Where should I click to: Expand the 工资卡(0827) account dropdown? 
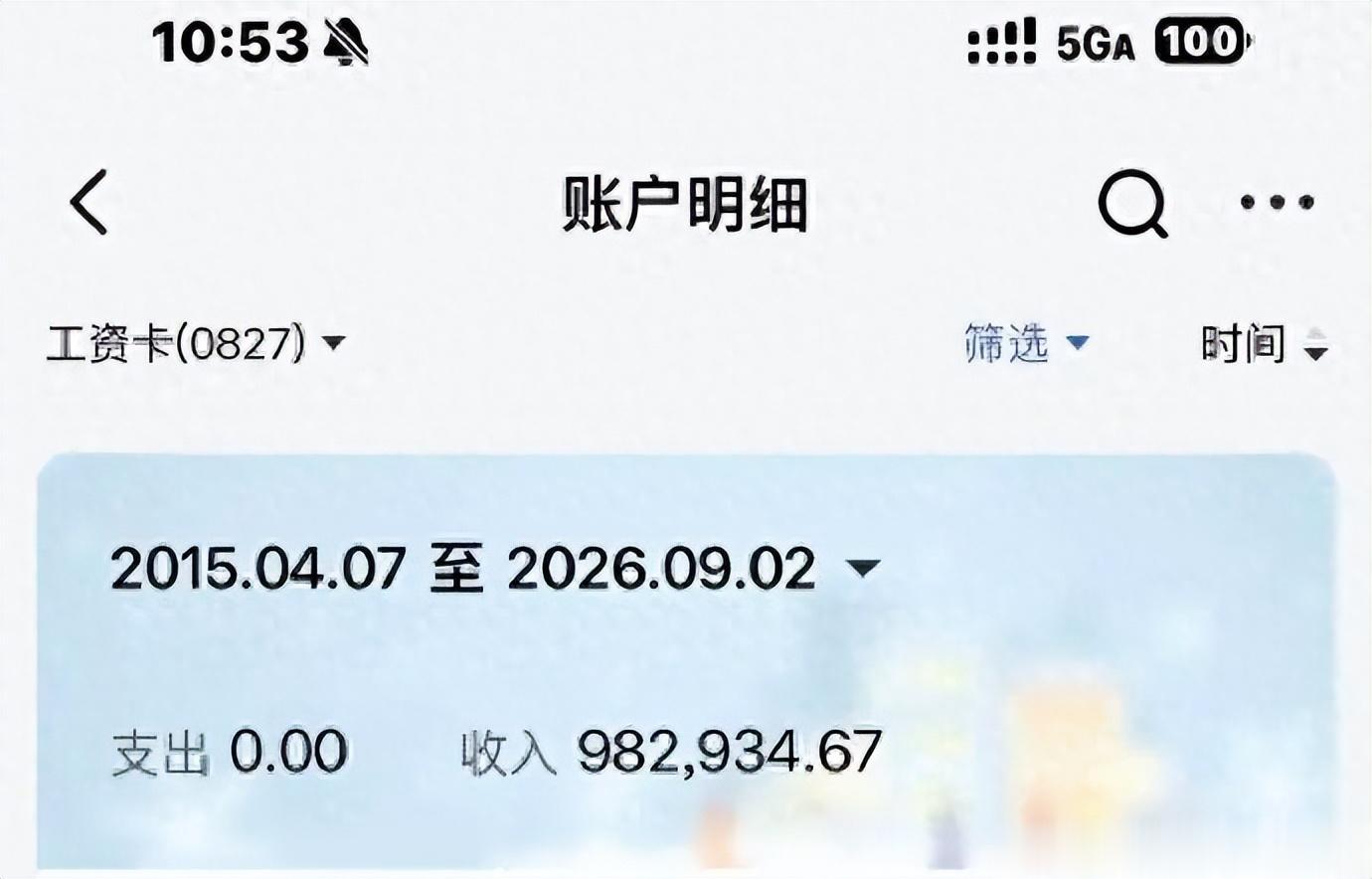pyautogui.click(x=196, y=344)
